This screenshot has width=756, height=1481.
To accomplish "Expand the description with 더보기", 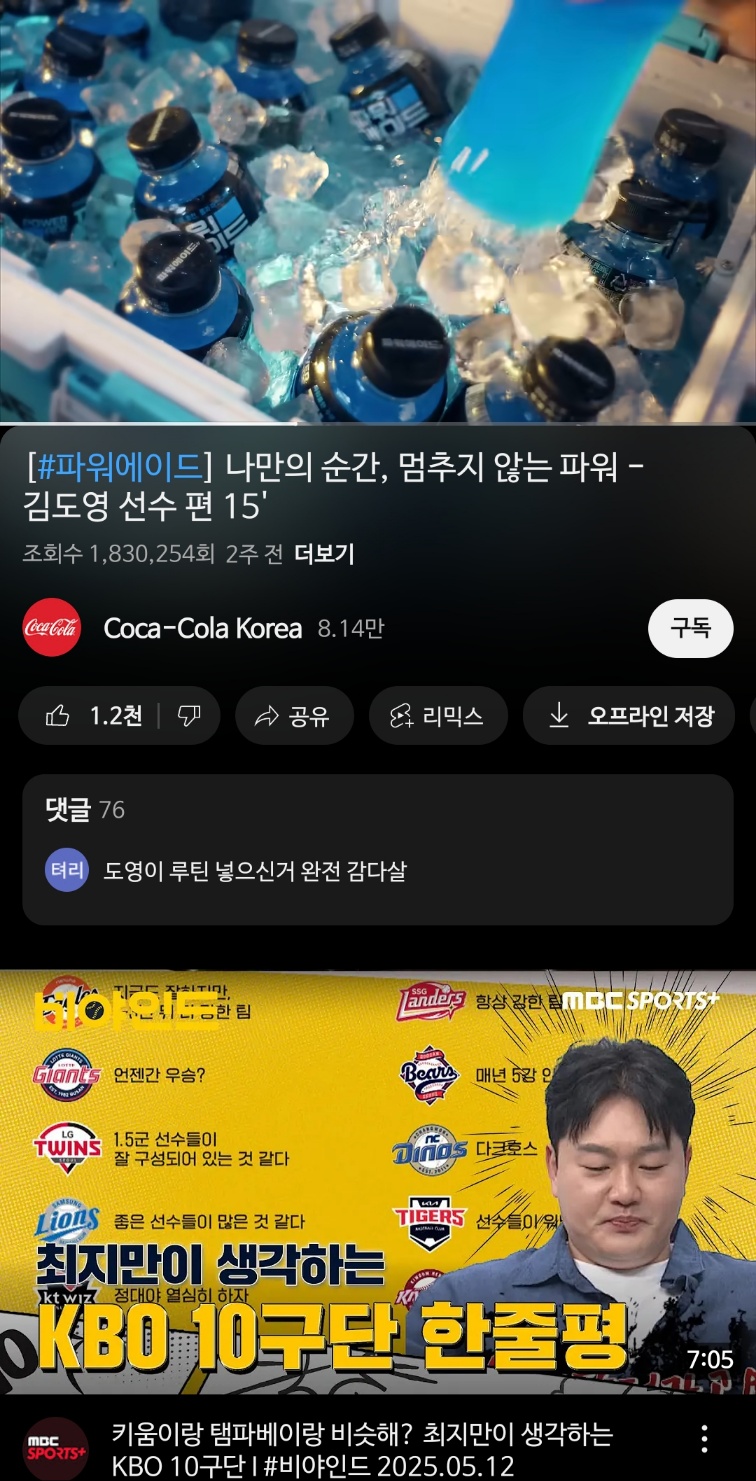I will [x=324, y=554].
